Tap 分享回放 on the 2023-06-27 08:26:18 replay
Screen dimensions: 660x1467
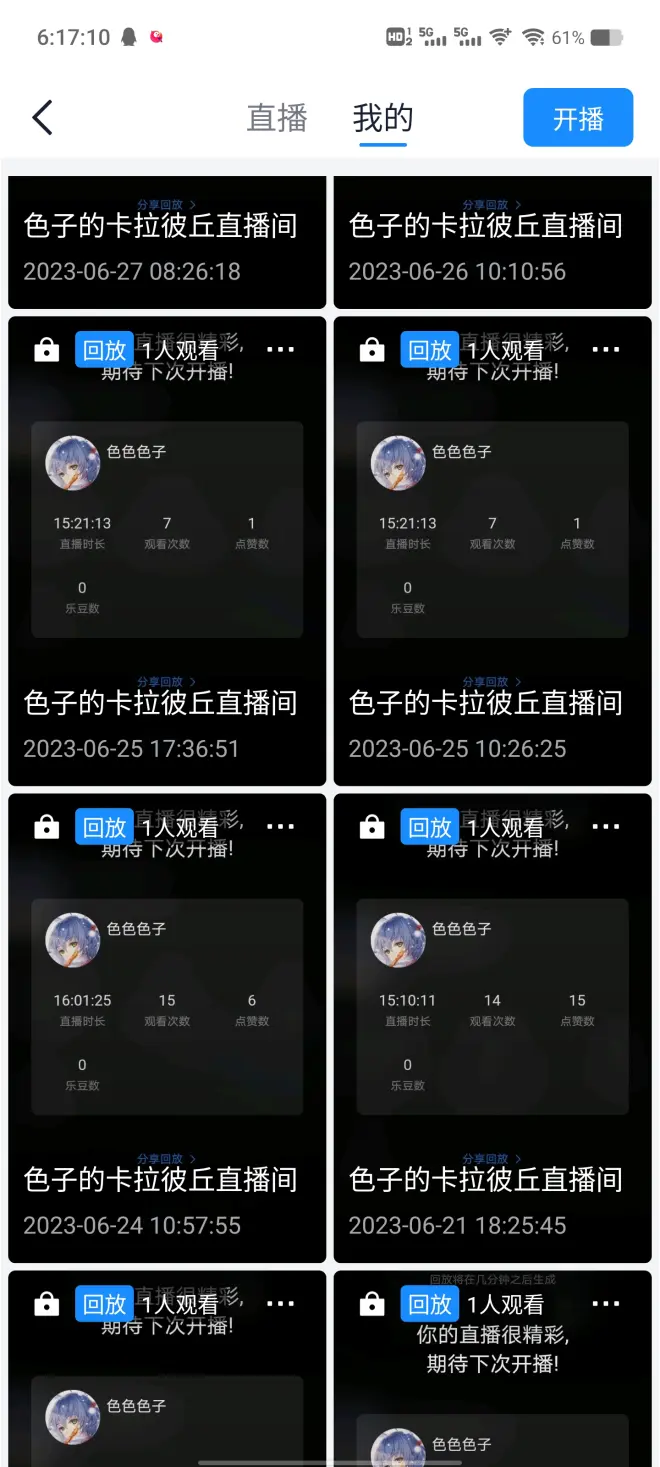coord(166,205)
